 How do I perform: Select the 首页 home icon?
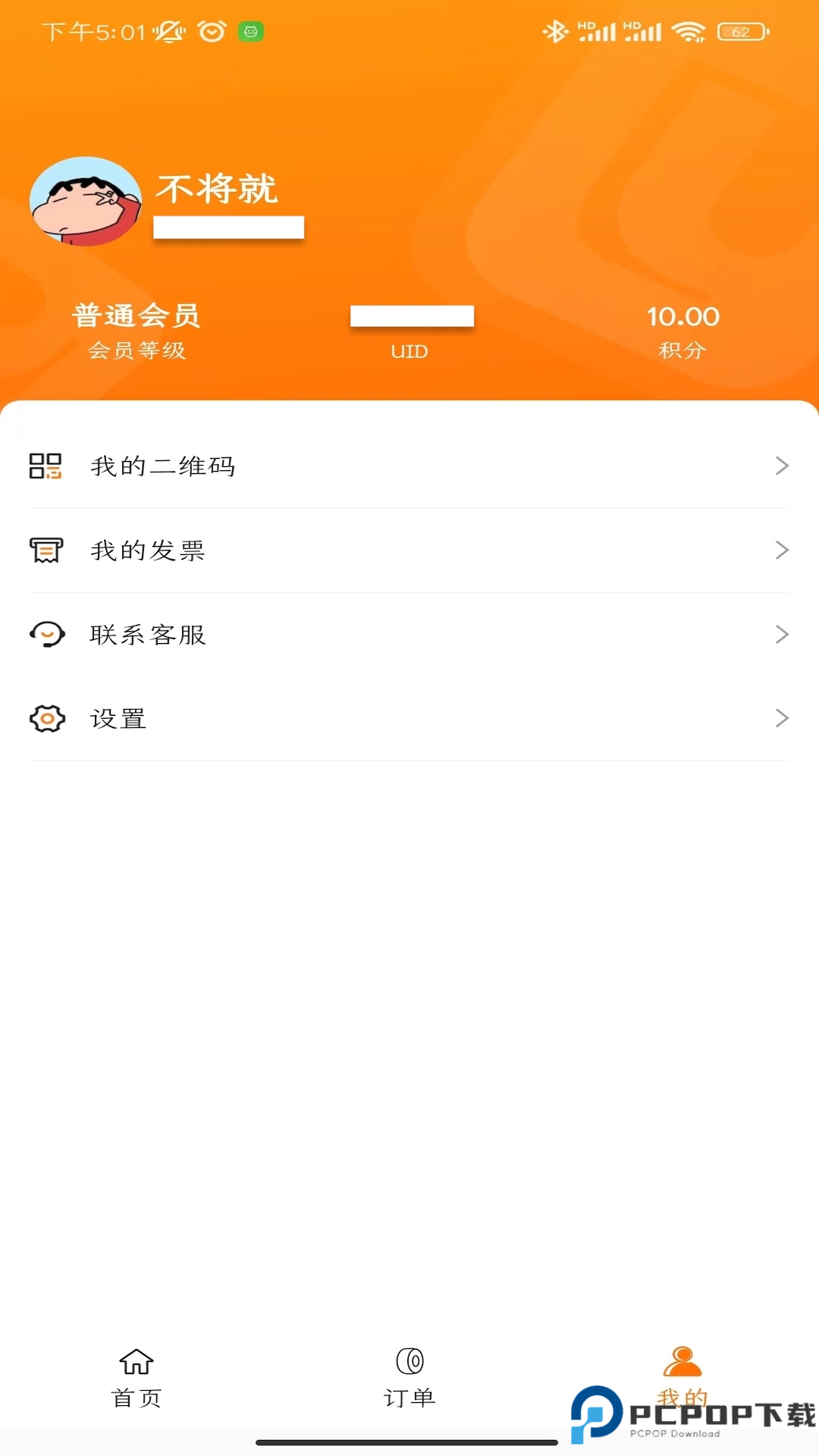(x=136, y=1361)
